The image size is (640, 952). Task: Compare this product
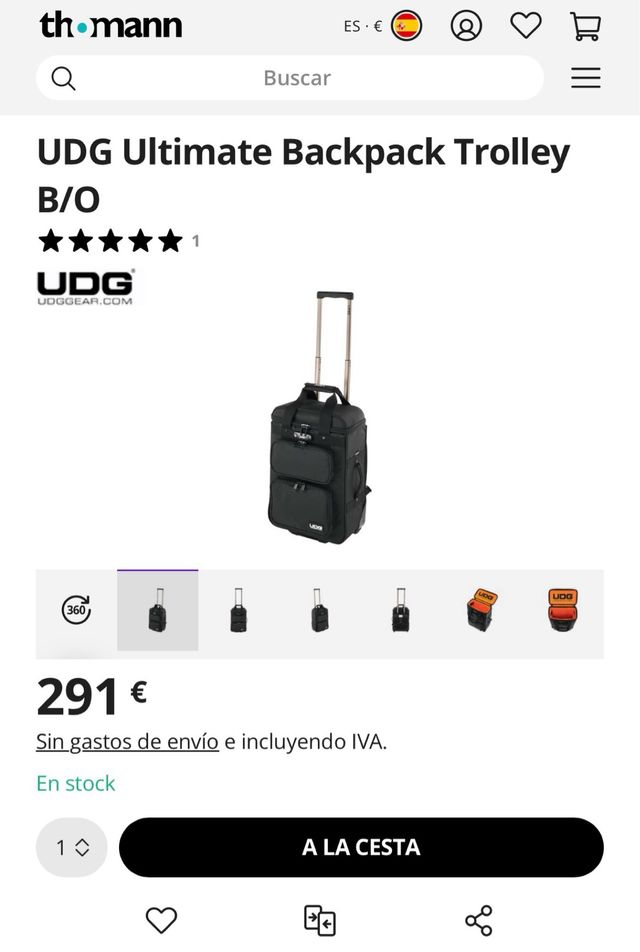320,920
